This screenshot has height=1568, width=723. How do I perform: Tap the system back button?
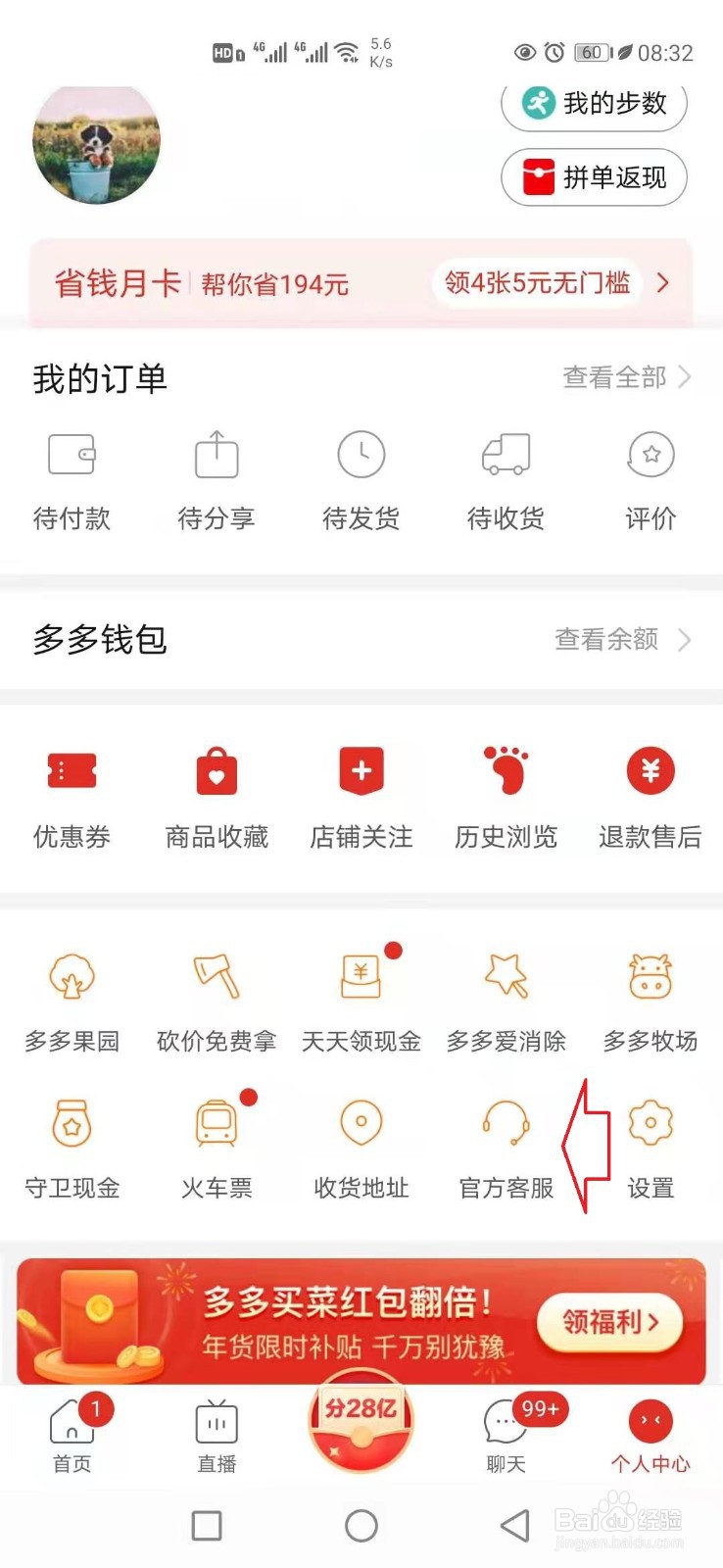[x=514, y=1525]
